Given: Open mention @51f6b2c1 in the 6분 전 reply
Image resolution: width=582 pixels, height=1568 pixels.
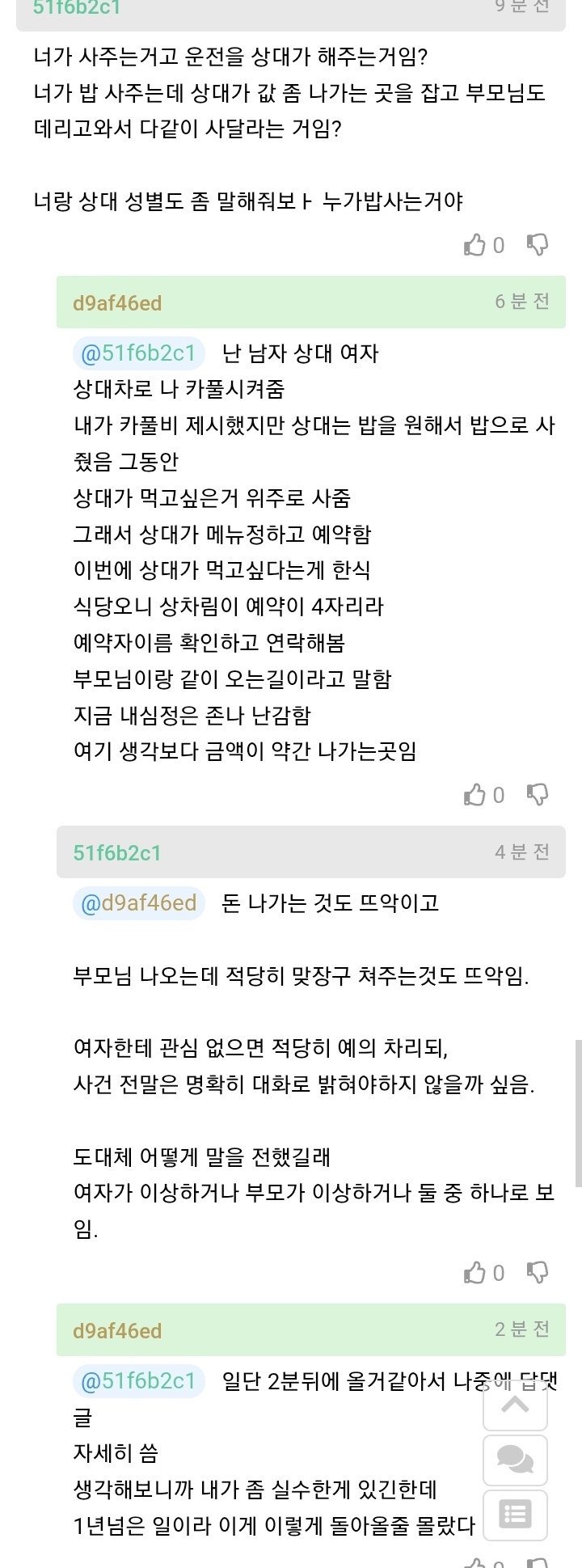Looking at the screenshot, I should coord(138,353).
